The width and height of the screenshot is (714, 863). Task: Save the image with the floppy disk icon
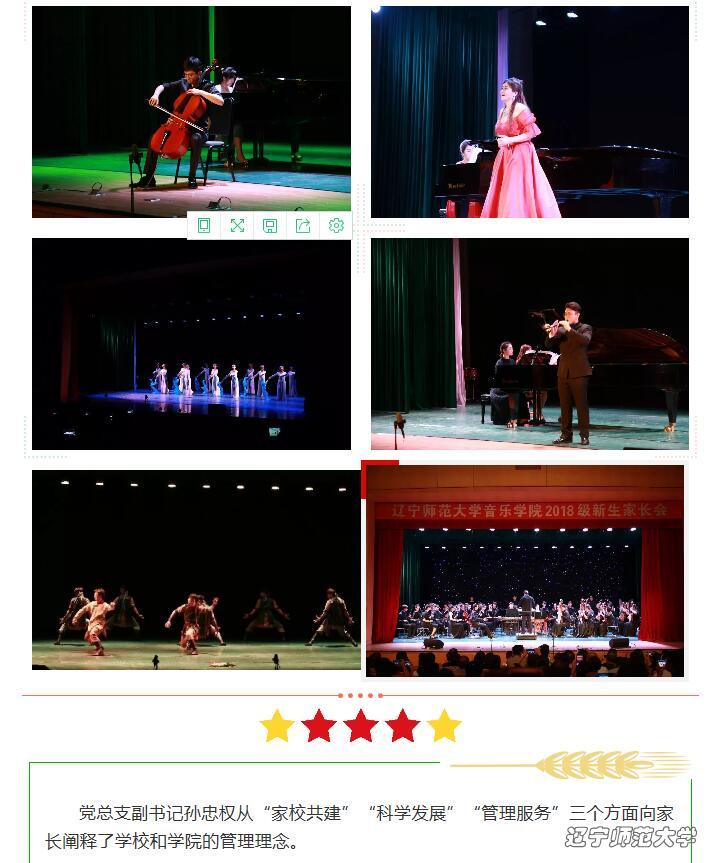pyautogui.click(x=270, y=226)
